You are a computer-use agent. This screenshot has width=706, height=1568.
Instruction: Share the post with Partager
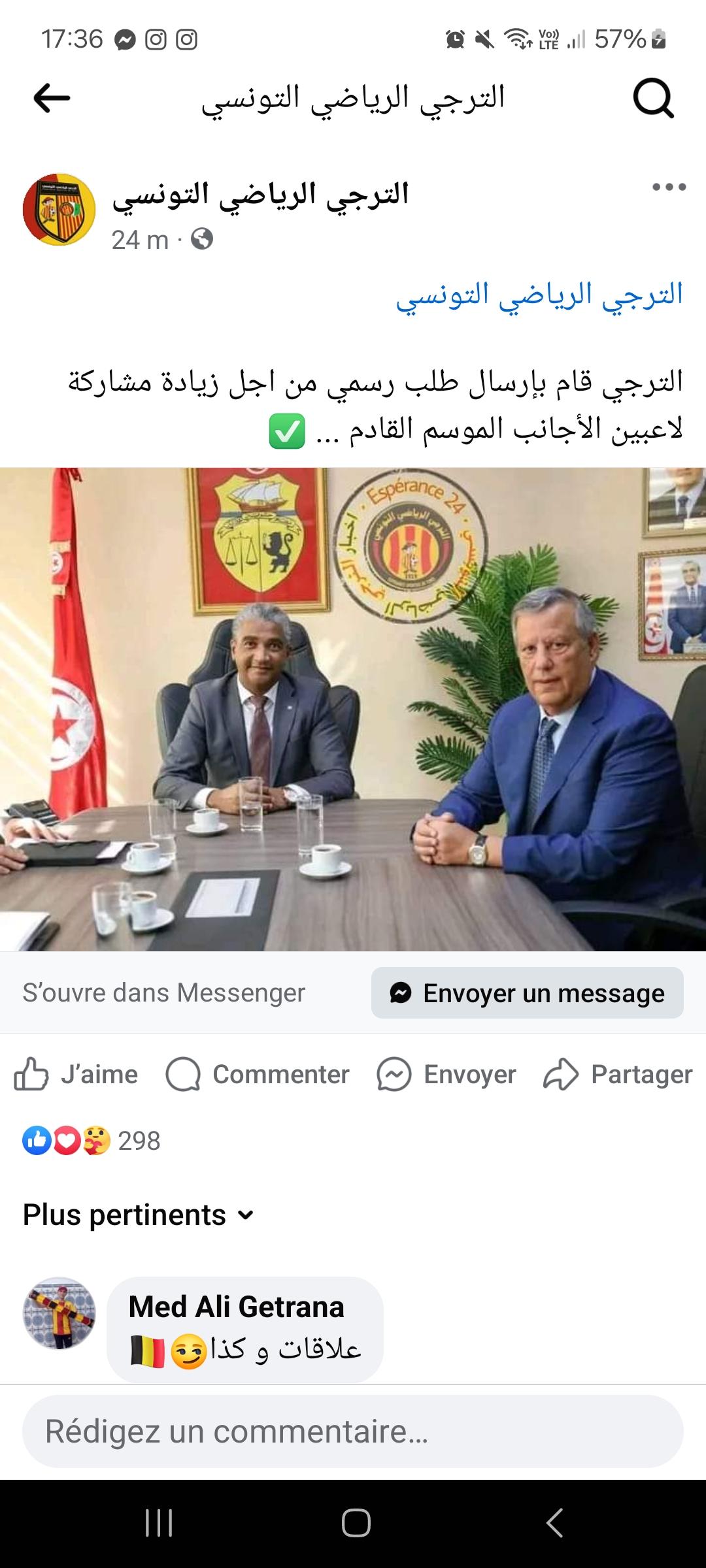tap(618, 1075)
